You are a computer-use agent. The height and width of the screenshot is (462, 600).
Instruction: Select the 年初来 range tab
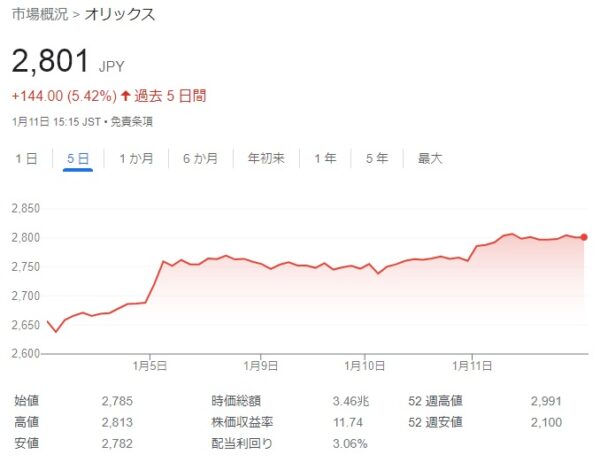coord(266,159)
